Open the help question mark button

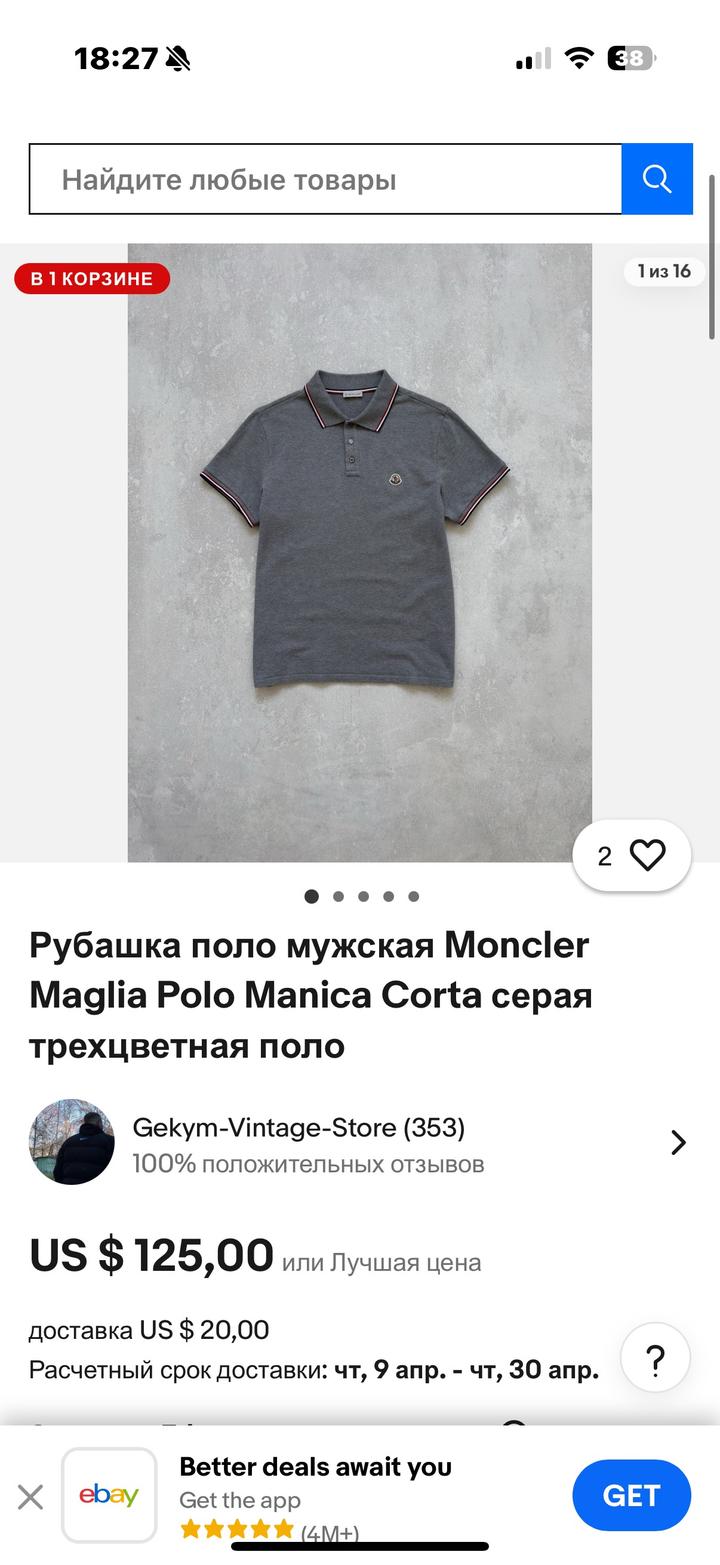[655, 1359]
